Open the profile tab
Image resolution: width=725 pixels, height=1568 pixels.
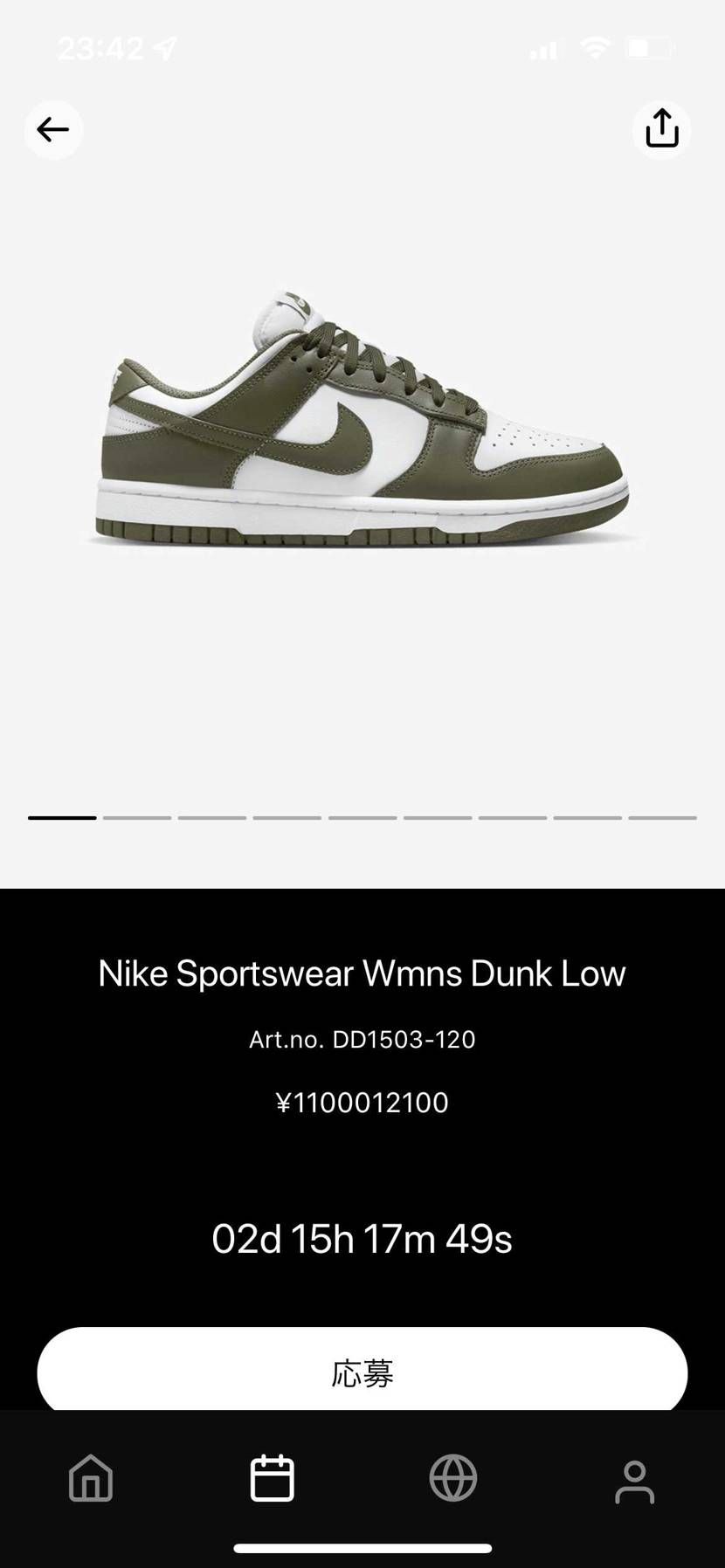point(634,1481)
